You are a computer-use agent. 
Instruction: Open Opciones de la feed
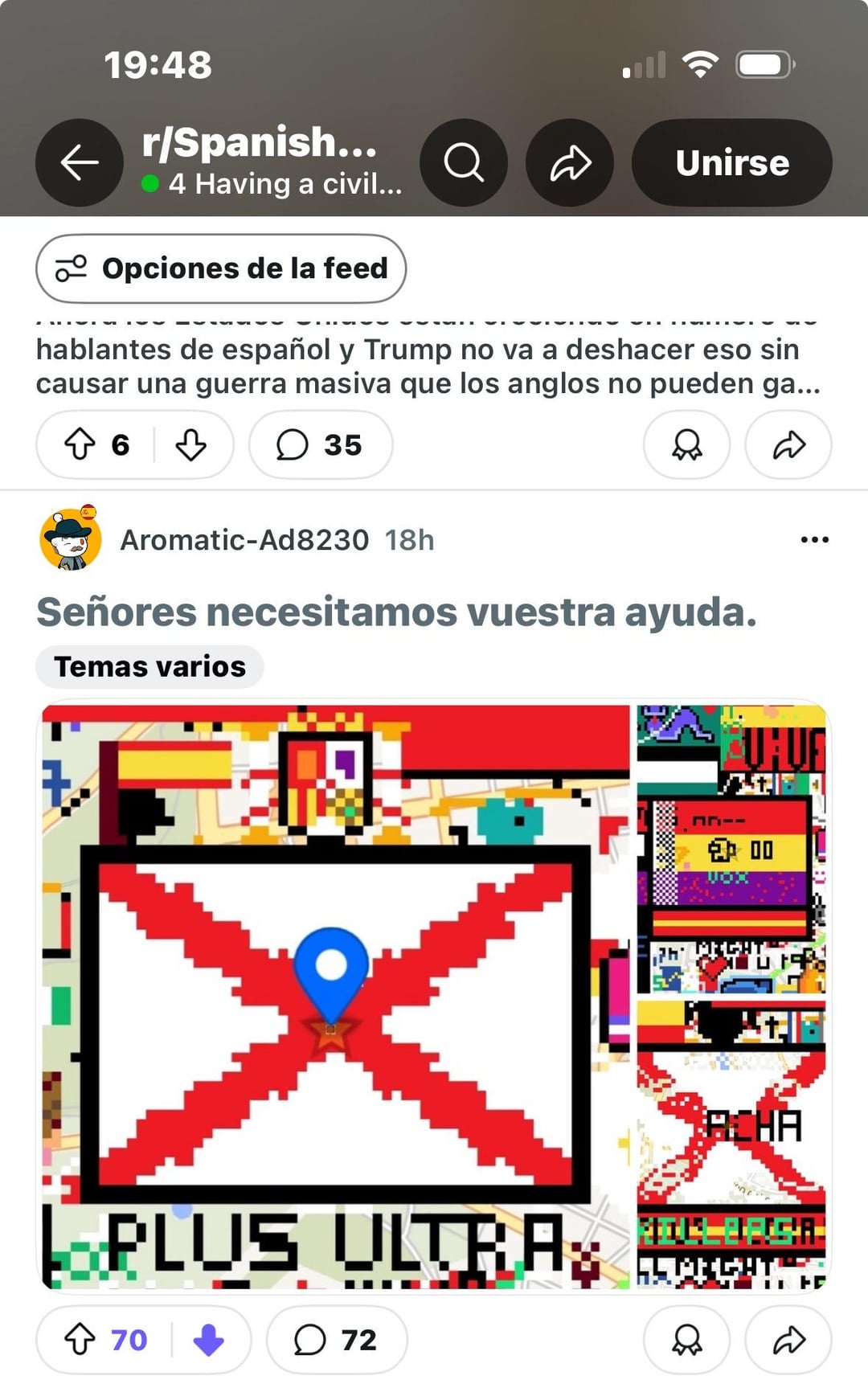pos(221,268)
